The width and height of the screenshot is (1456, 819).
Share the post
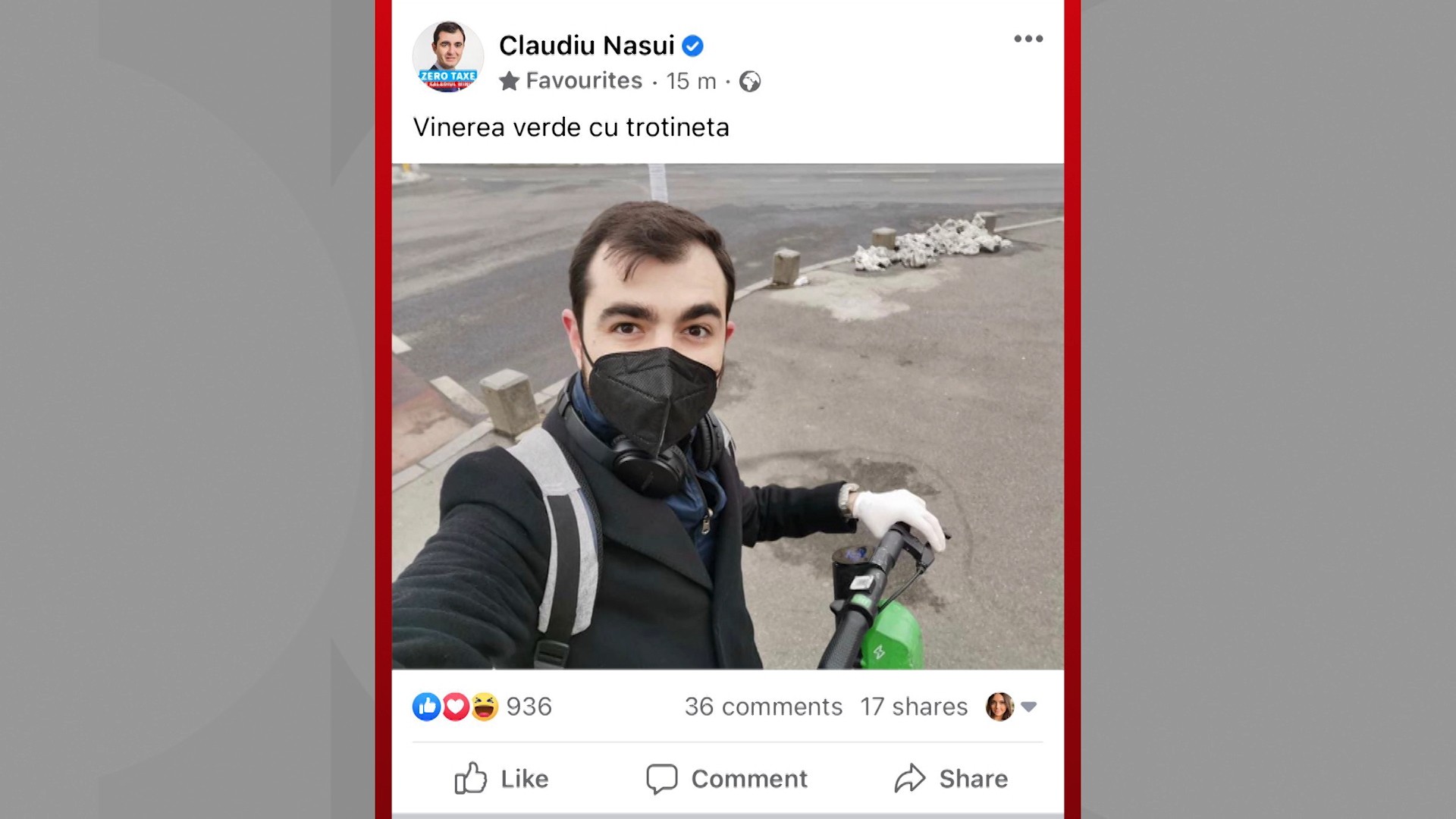(951, 778)
